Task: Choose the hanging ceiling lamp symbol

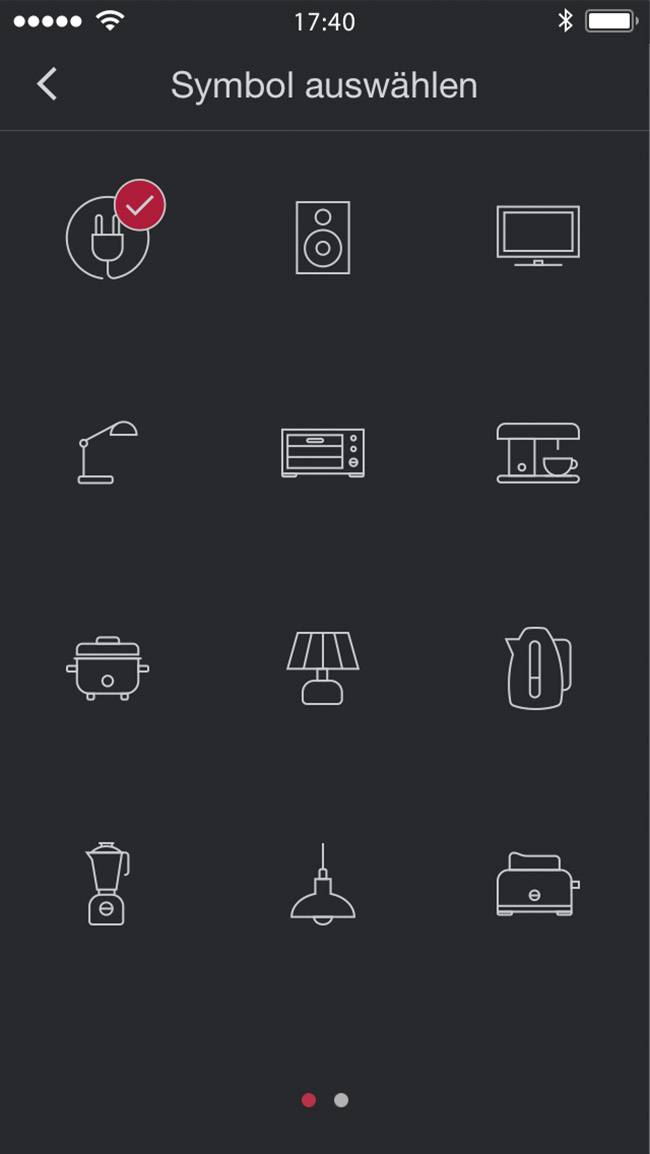Action: pyautogui.click(x=323, y=885)
